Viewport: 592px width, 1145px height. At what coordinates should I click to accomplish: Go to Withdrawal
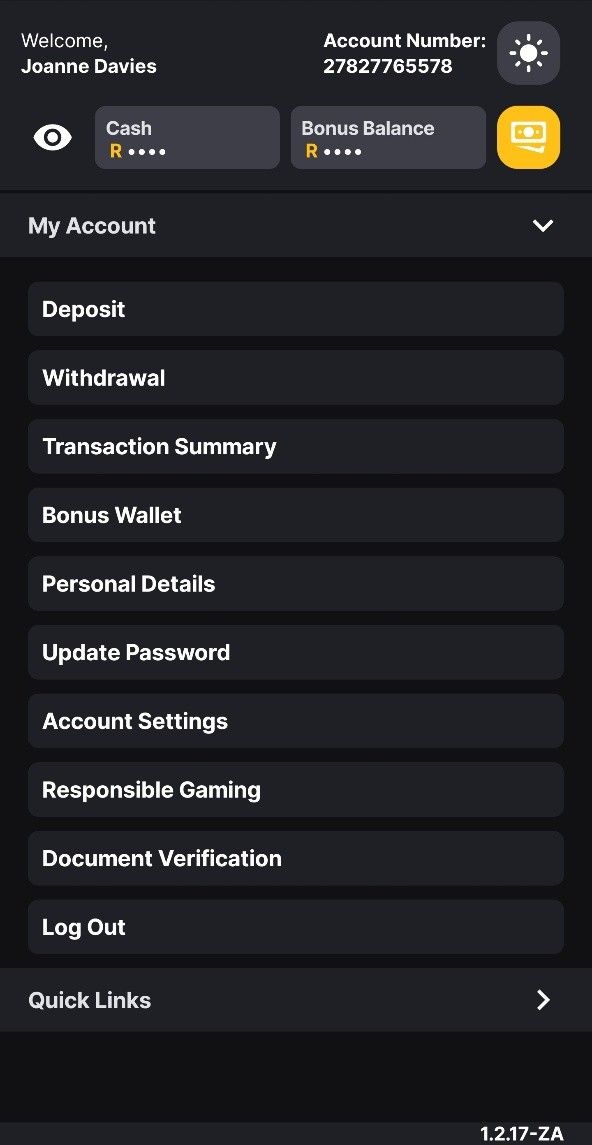click(296, 378)
